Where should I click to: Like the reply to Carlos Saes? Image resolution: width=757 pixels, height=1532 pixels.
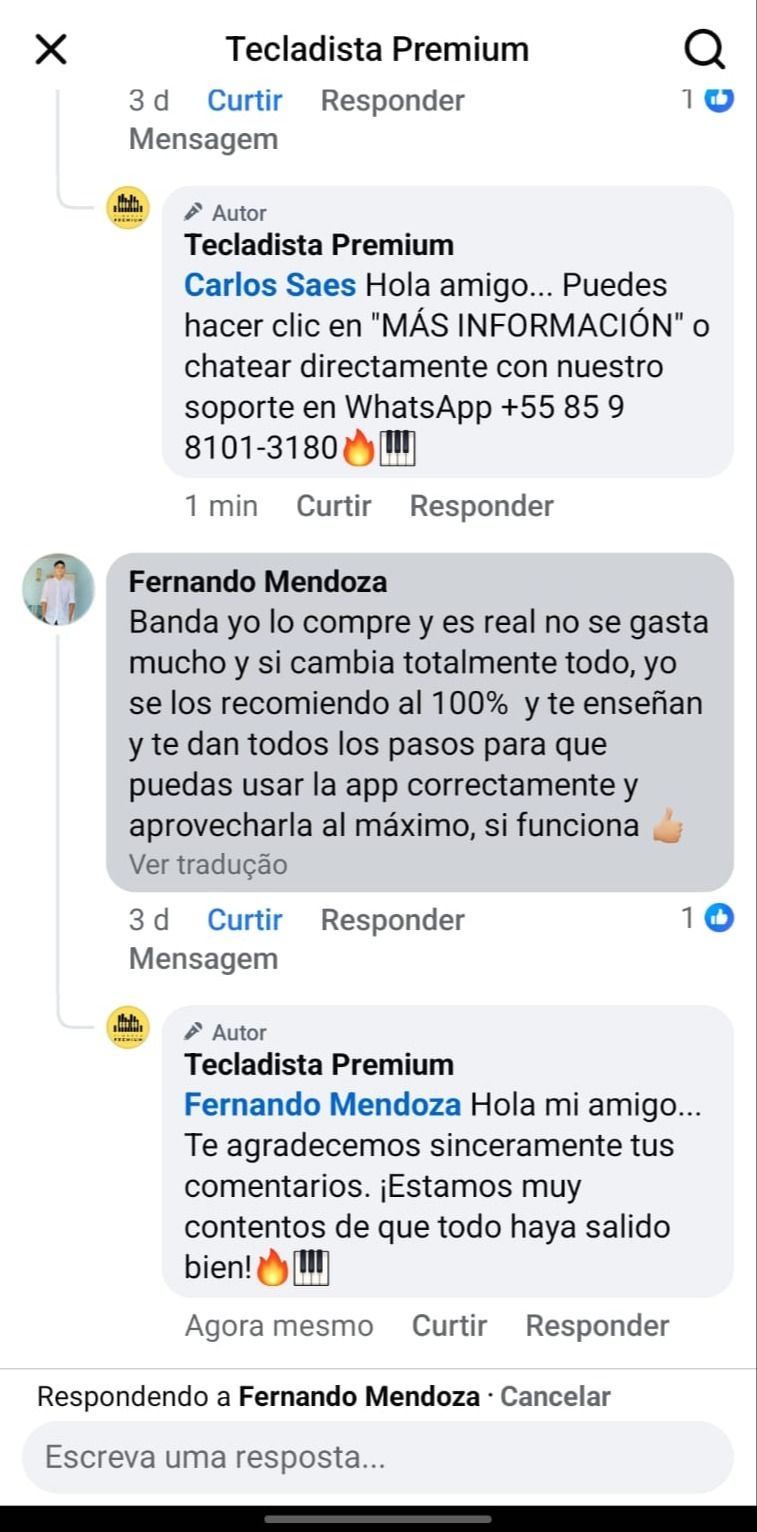click(x=333, y=506)
